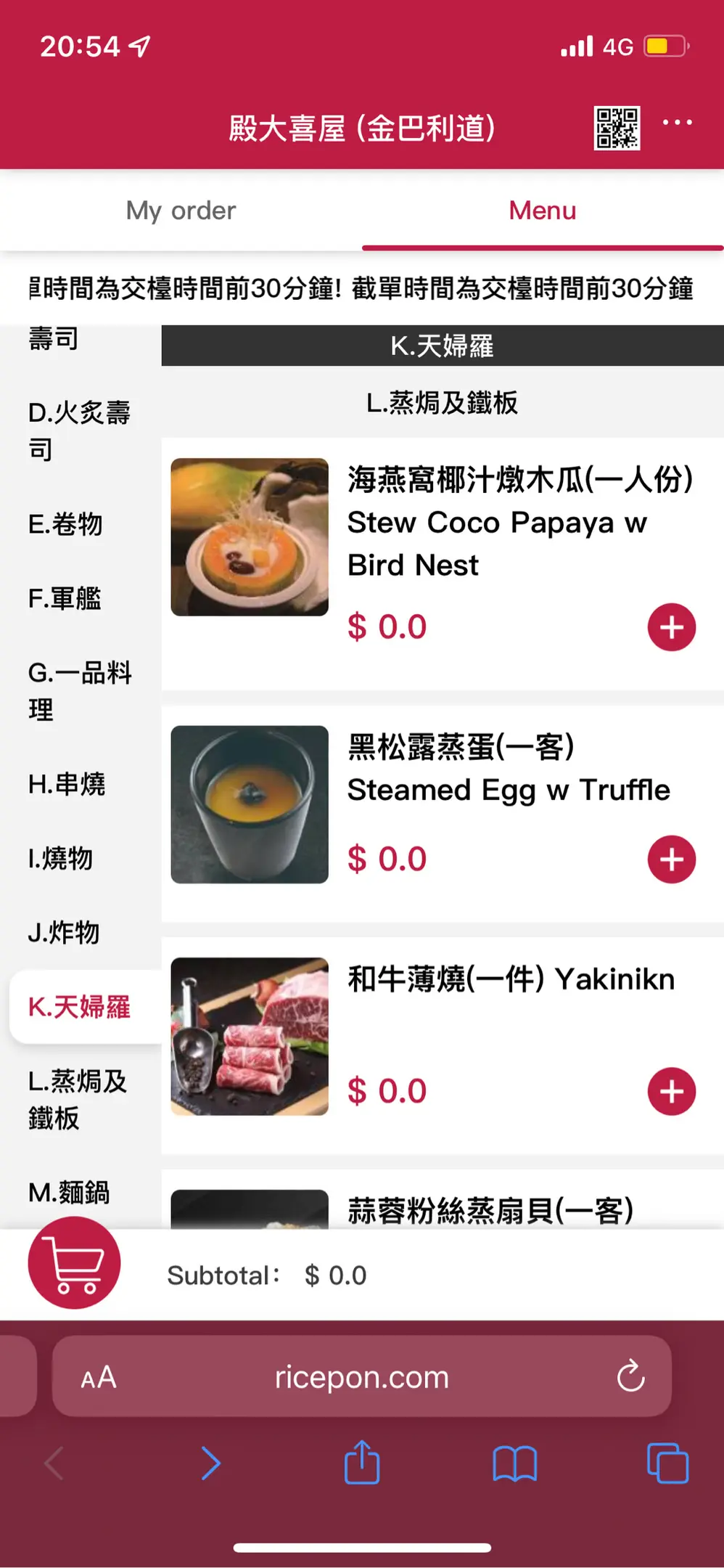Add Stew Coco Papaya w Bird Nest
This screenshot has width=724, height=1568.
coord(671,627)
